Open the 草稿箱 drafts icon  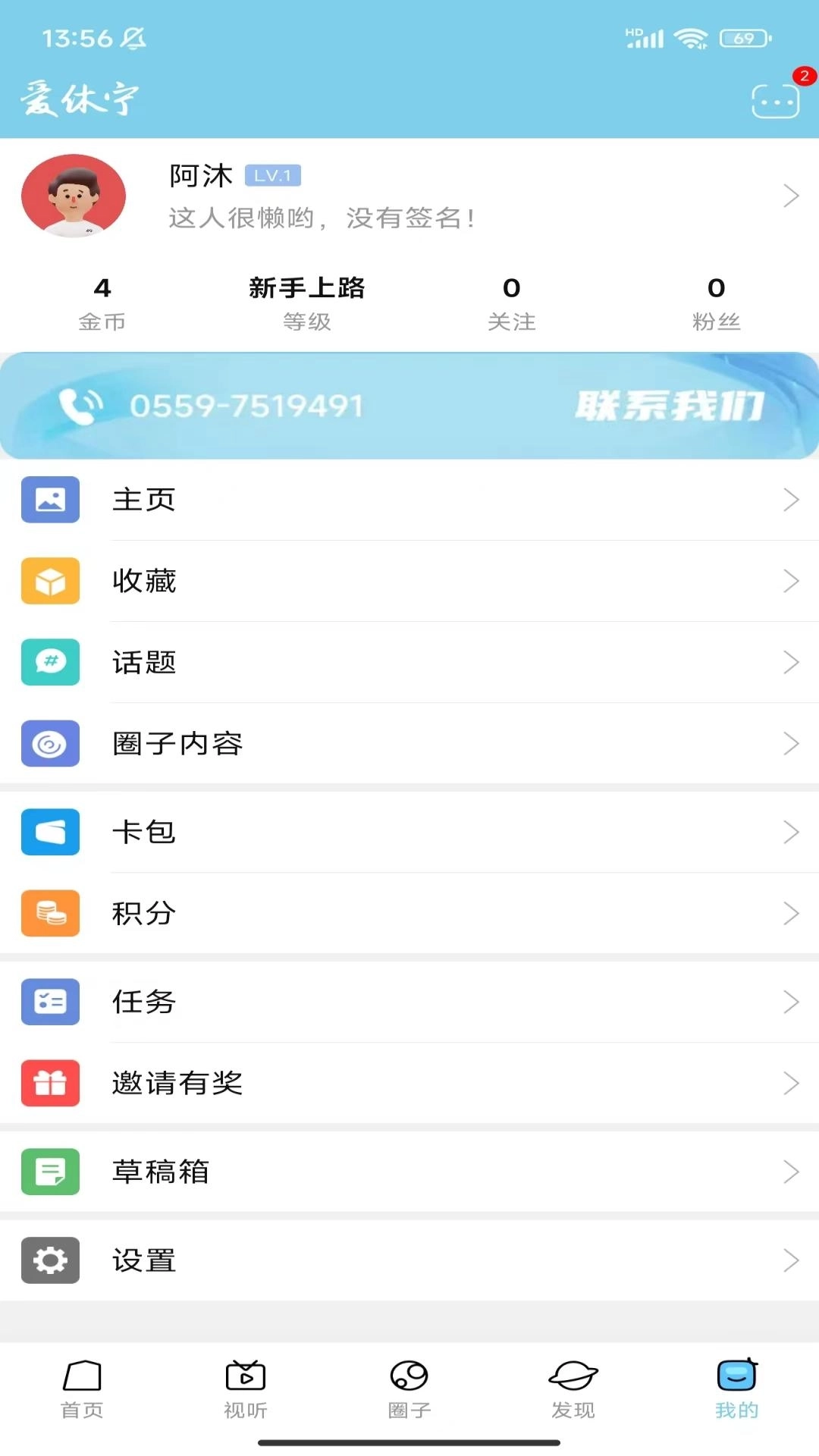50,1172
